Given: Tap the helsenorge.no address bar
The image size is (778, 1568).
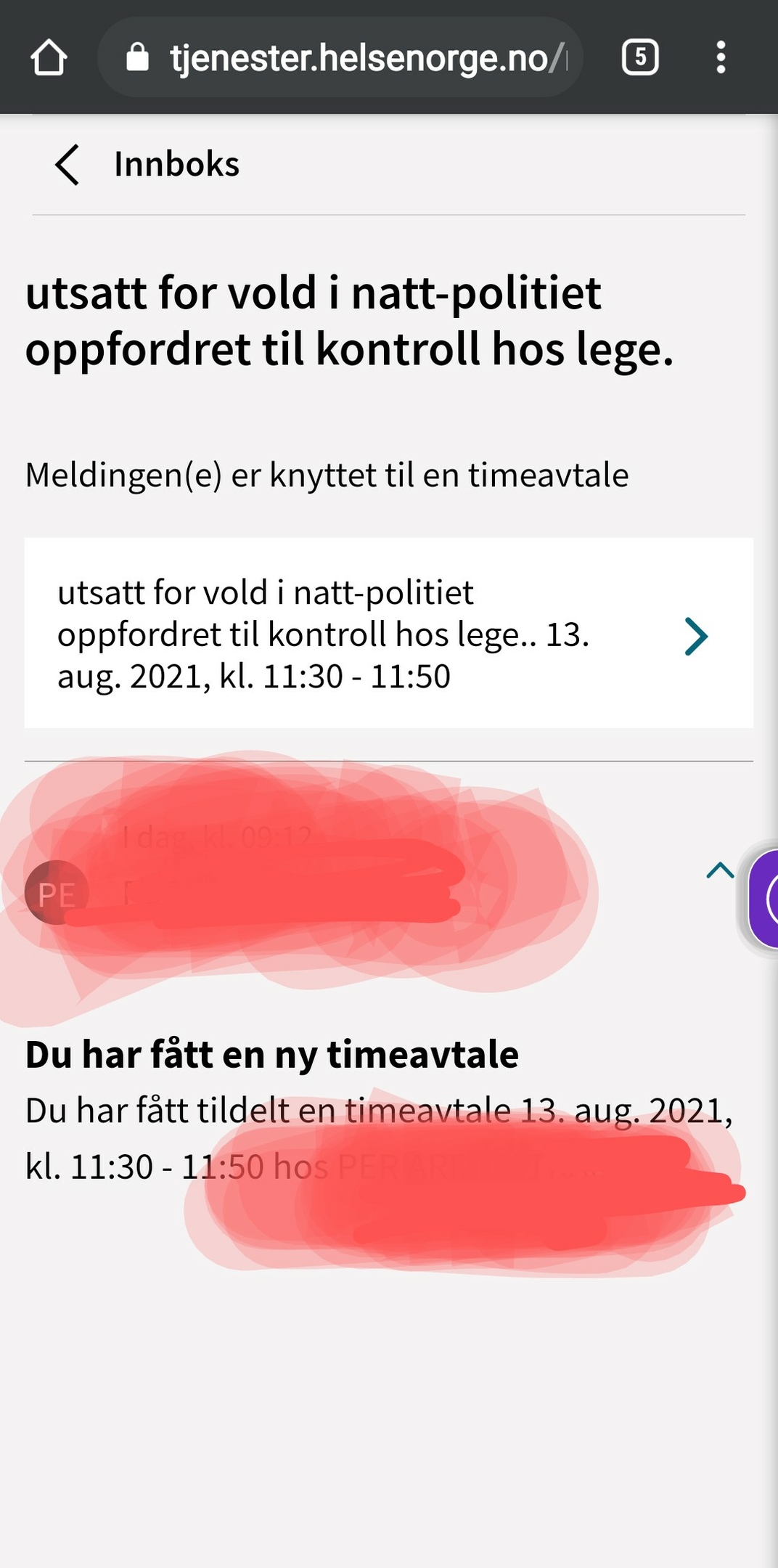Looking at the screenshot, I should click(x=340, y=57).
